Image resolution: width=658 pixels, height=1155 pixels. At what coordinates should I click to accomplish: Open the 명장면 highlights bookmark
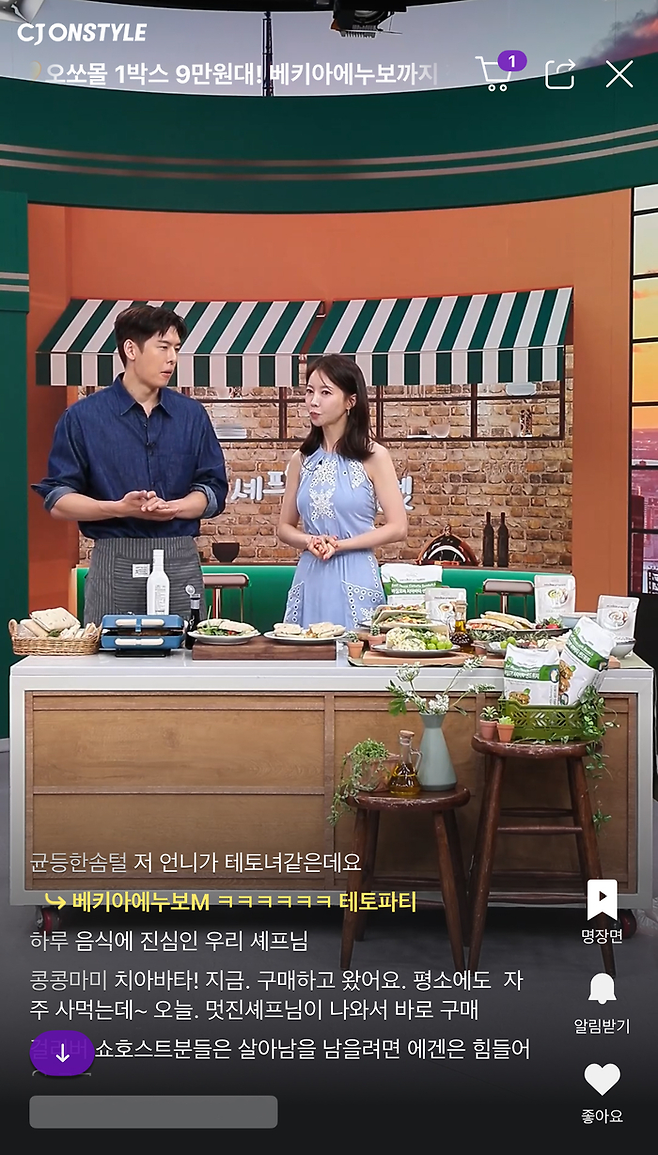(601, 911)
